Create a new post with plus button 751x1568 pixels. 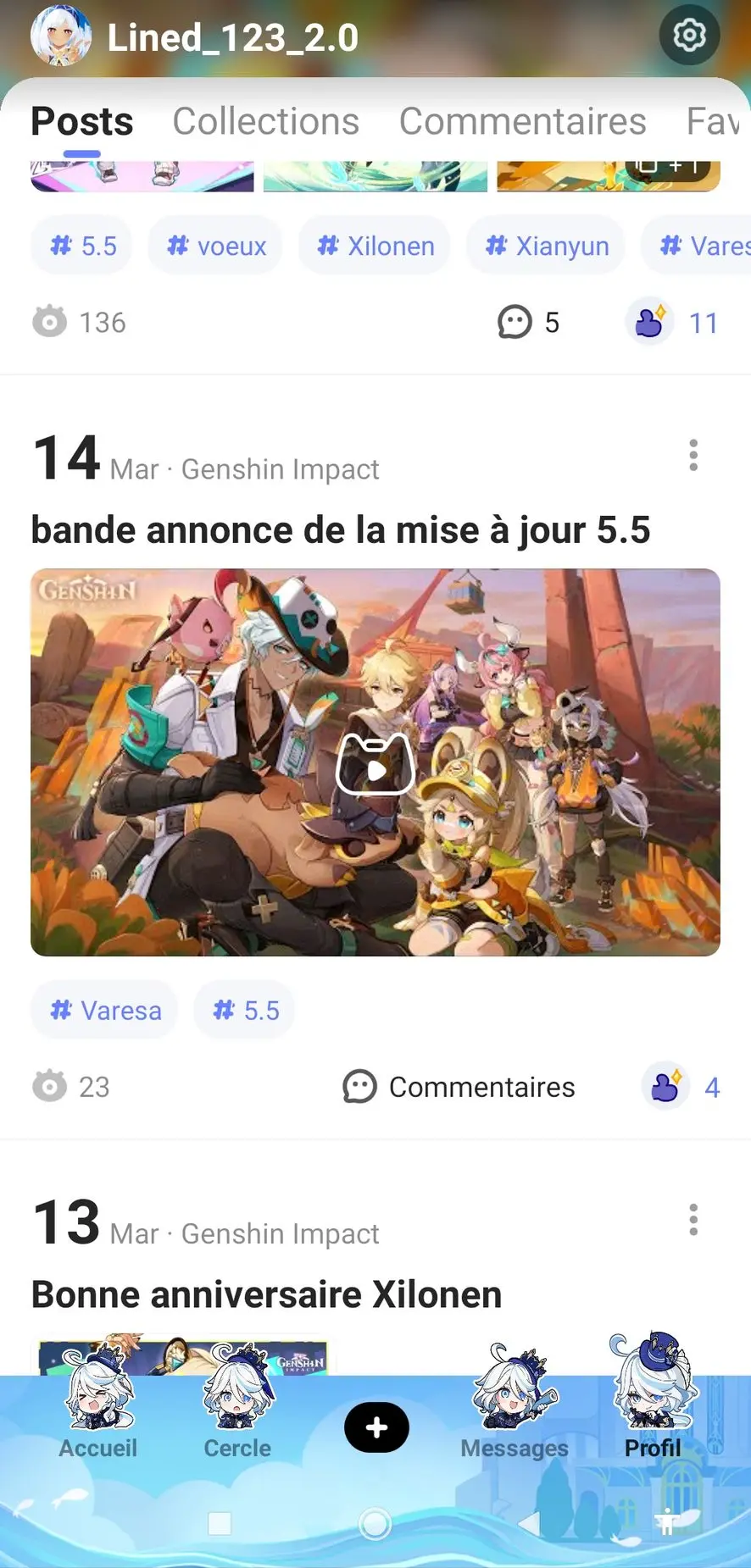pyautogui.click(x=376, y=1427)
